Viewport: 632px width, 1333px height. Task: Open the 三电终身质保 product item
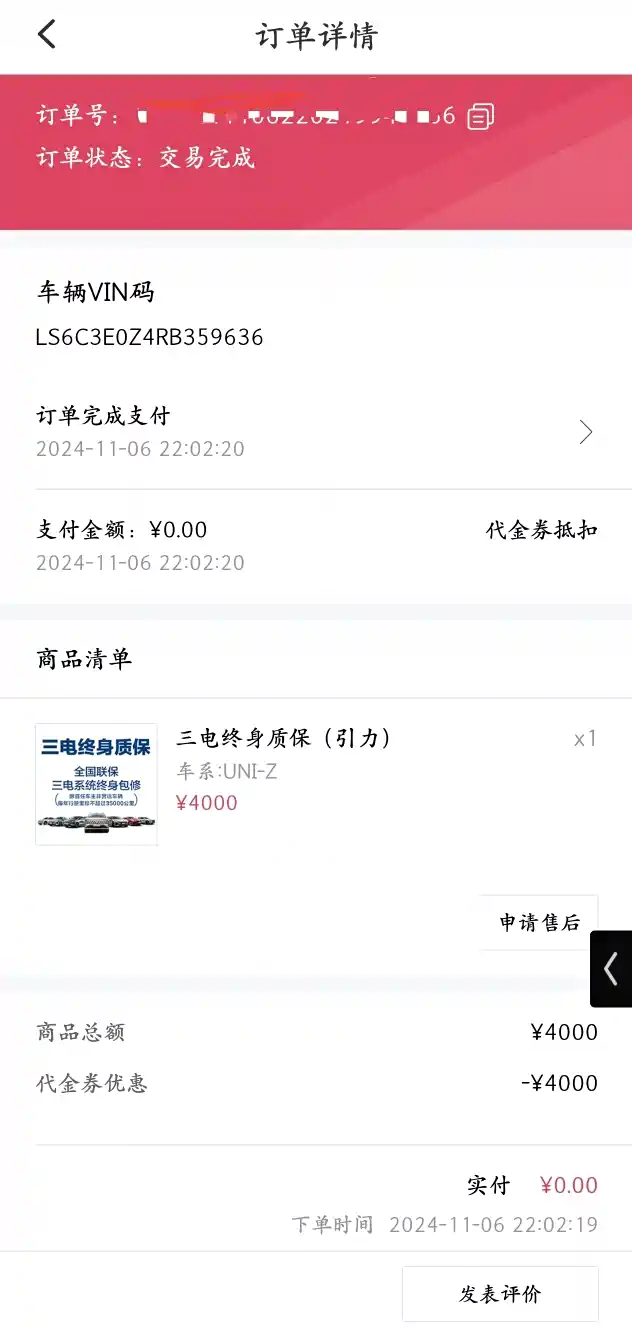[x=283, y=739]
